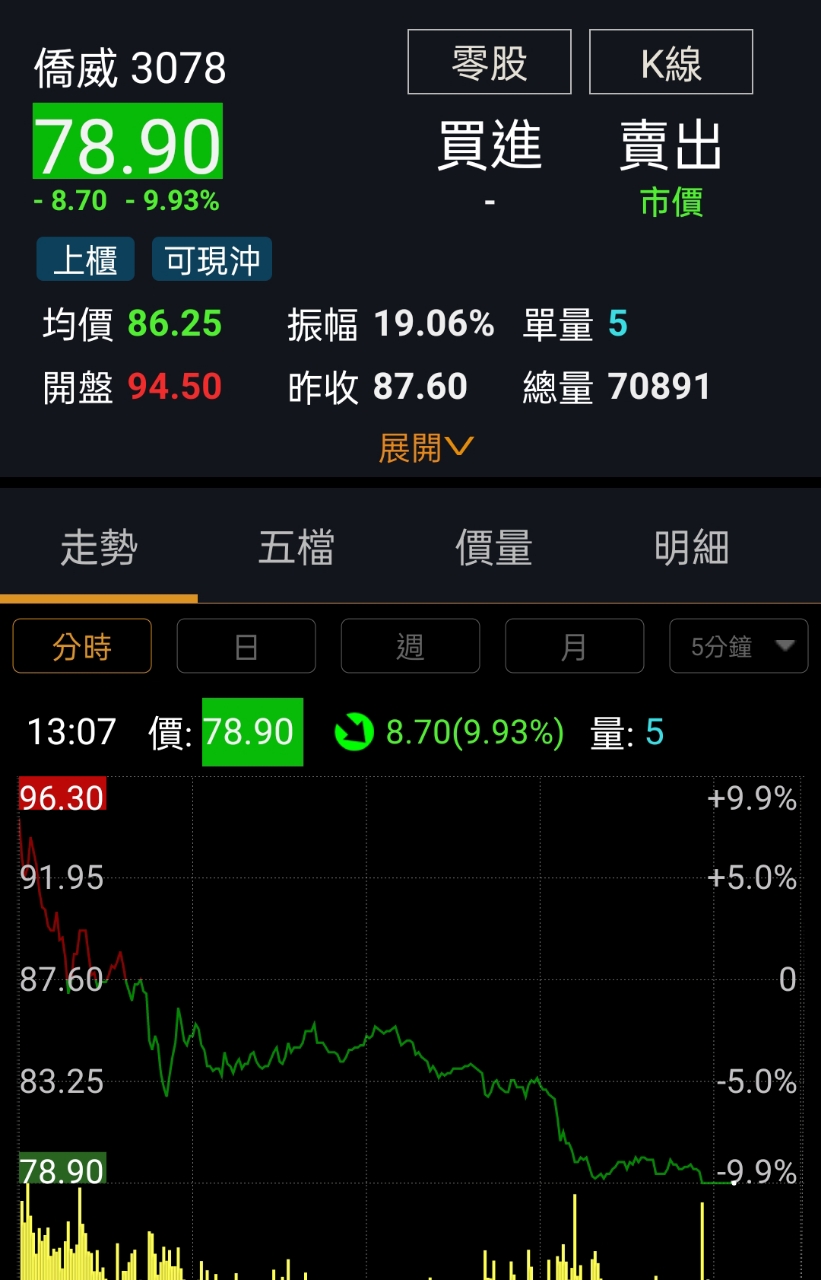Screen dimensions: 821x1280
Task: Tap 賣出 to sell the stock
Action: [671, 146]
